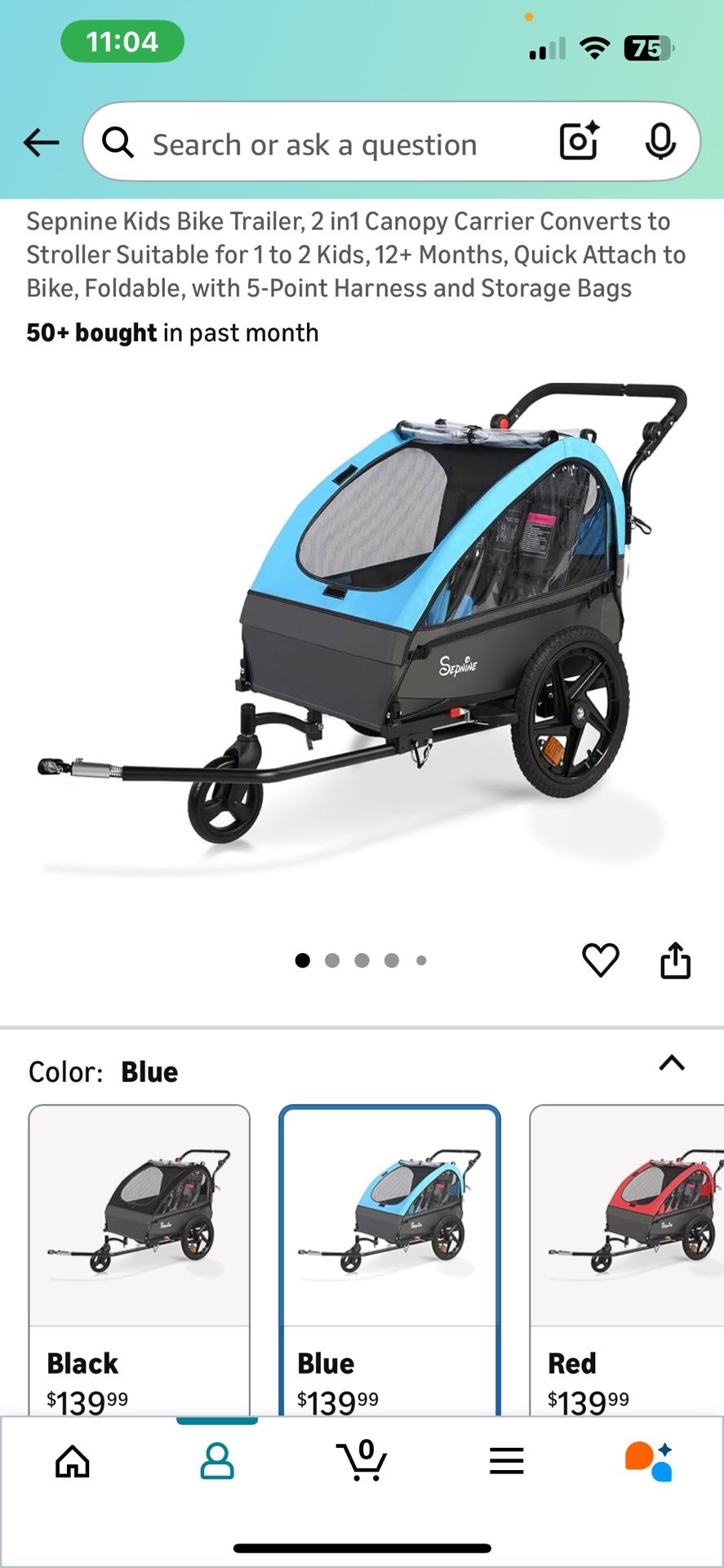Navigate home using the house icon

click(72, 1462)
